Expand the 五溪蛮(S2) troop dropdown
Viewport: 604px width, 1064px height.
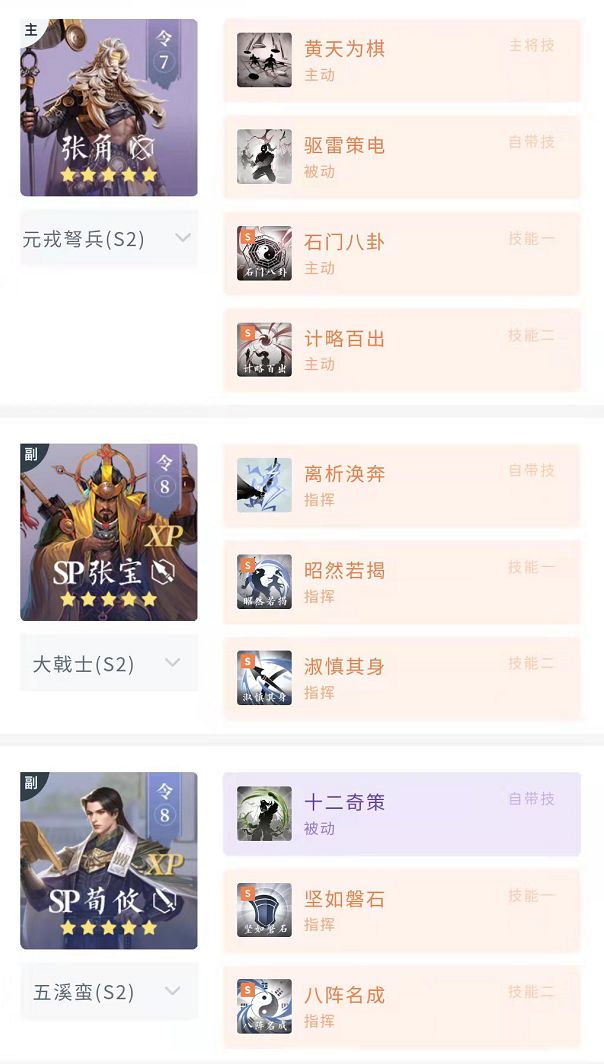(x=108, y=991)
